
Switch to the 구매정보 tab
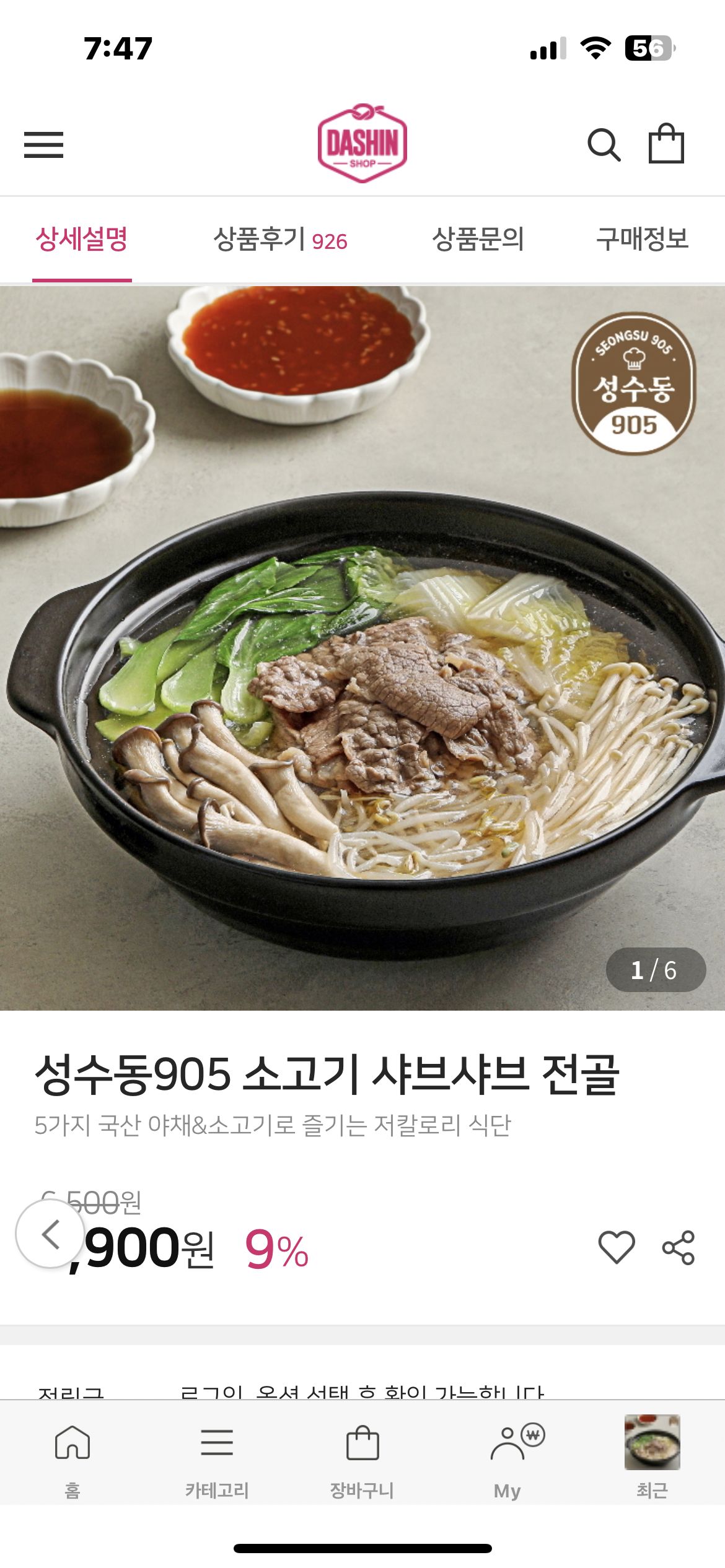[643, 240]
